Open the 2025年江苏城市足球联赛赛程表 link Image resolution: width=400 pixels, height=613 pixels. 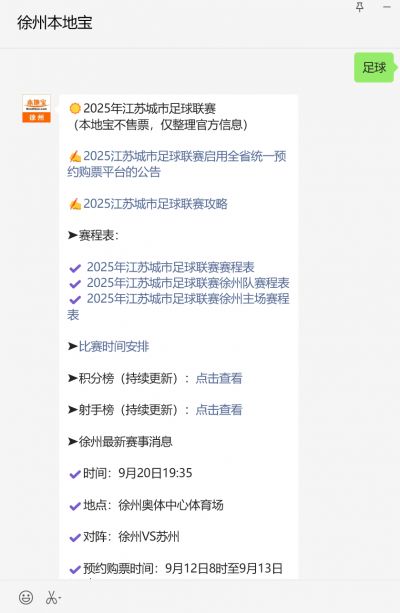(x=170, y=267)
